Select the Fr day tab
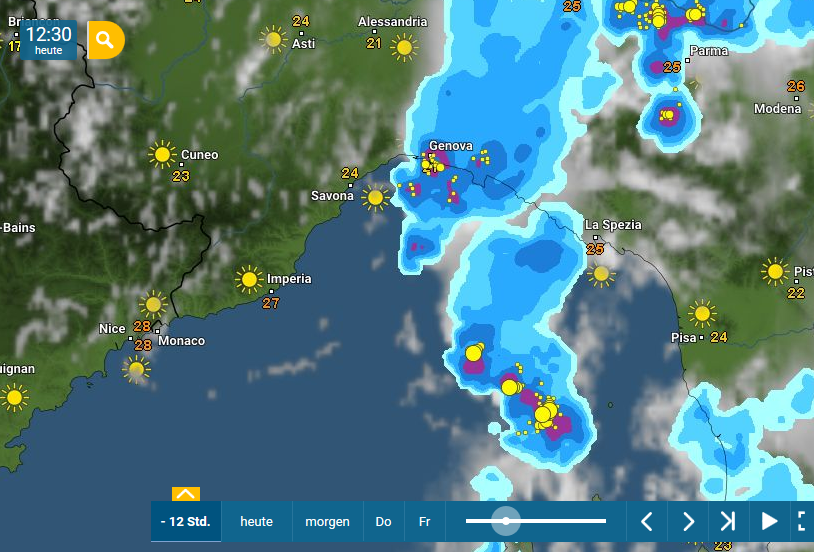The height and width of the screenshot is (552, 814). coord(425,521)
